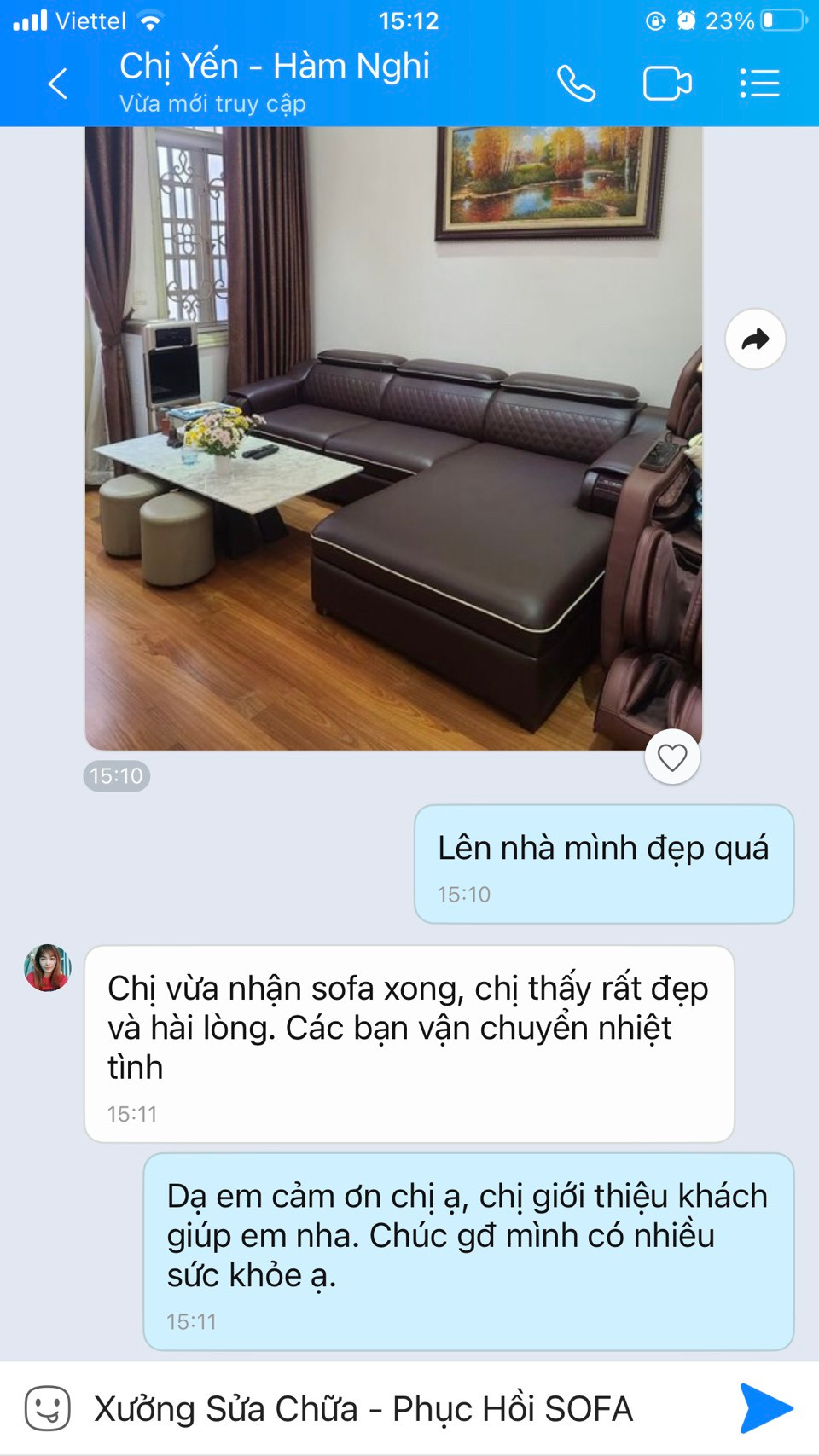Open the sofa photo in full view
Image resolution: width=819 pixels, height=1456 pixels.
pos(392,438)
